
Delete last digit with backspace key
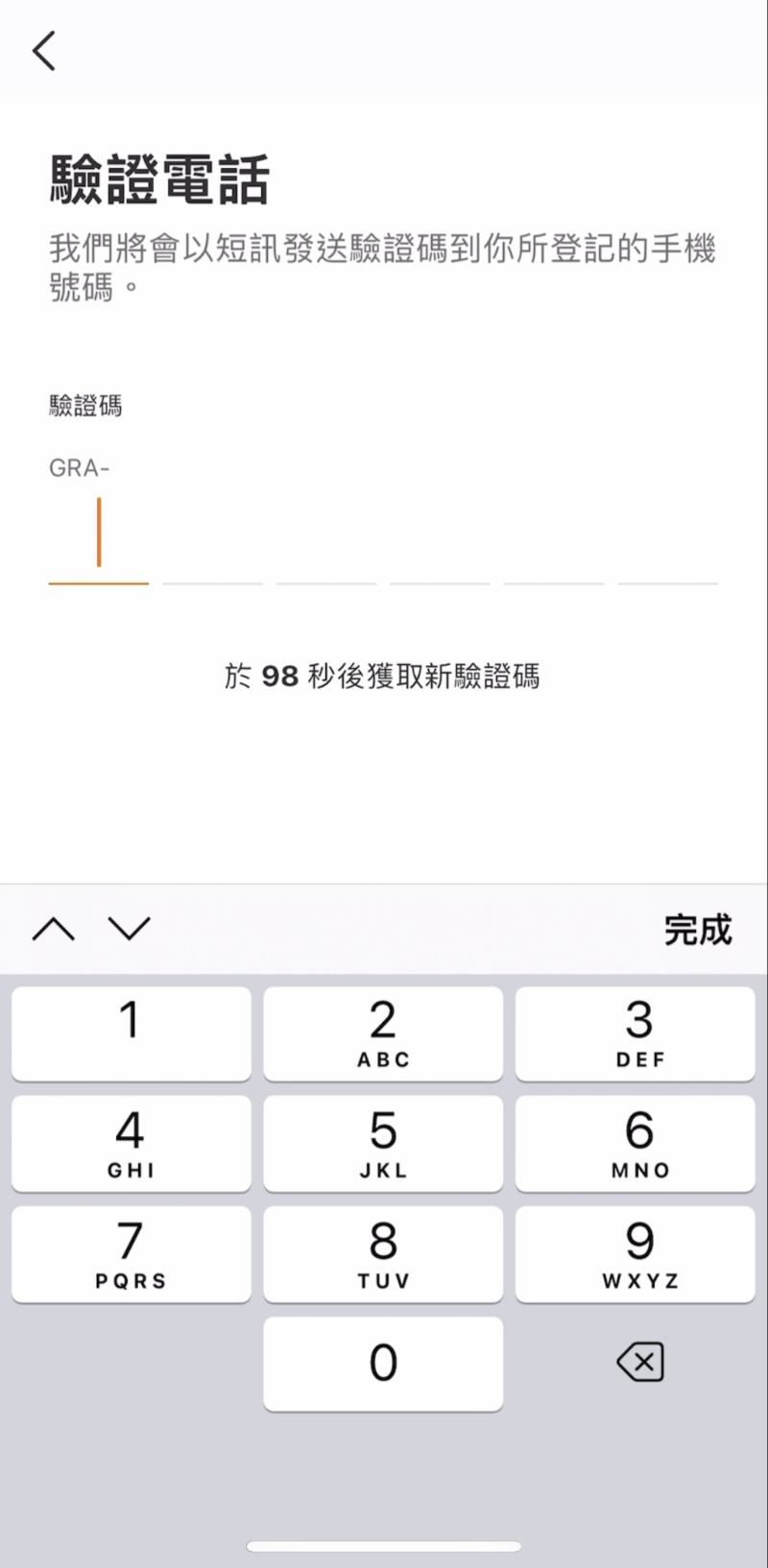pos(640,1362)
